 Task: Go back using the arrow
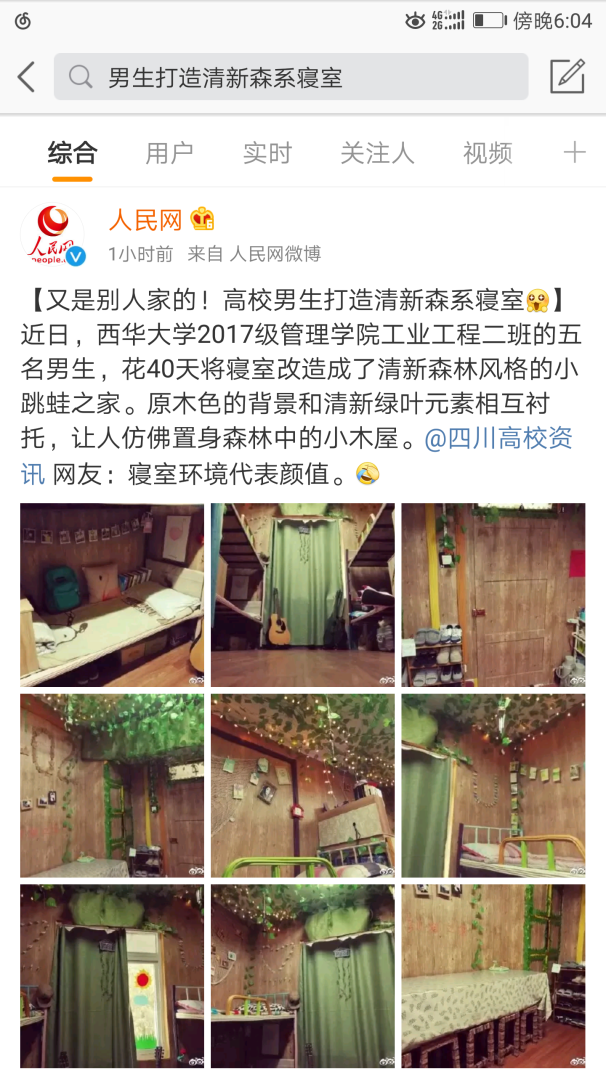[27, 77]
